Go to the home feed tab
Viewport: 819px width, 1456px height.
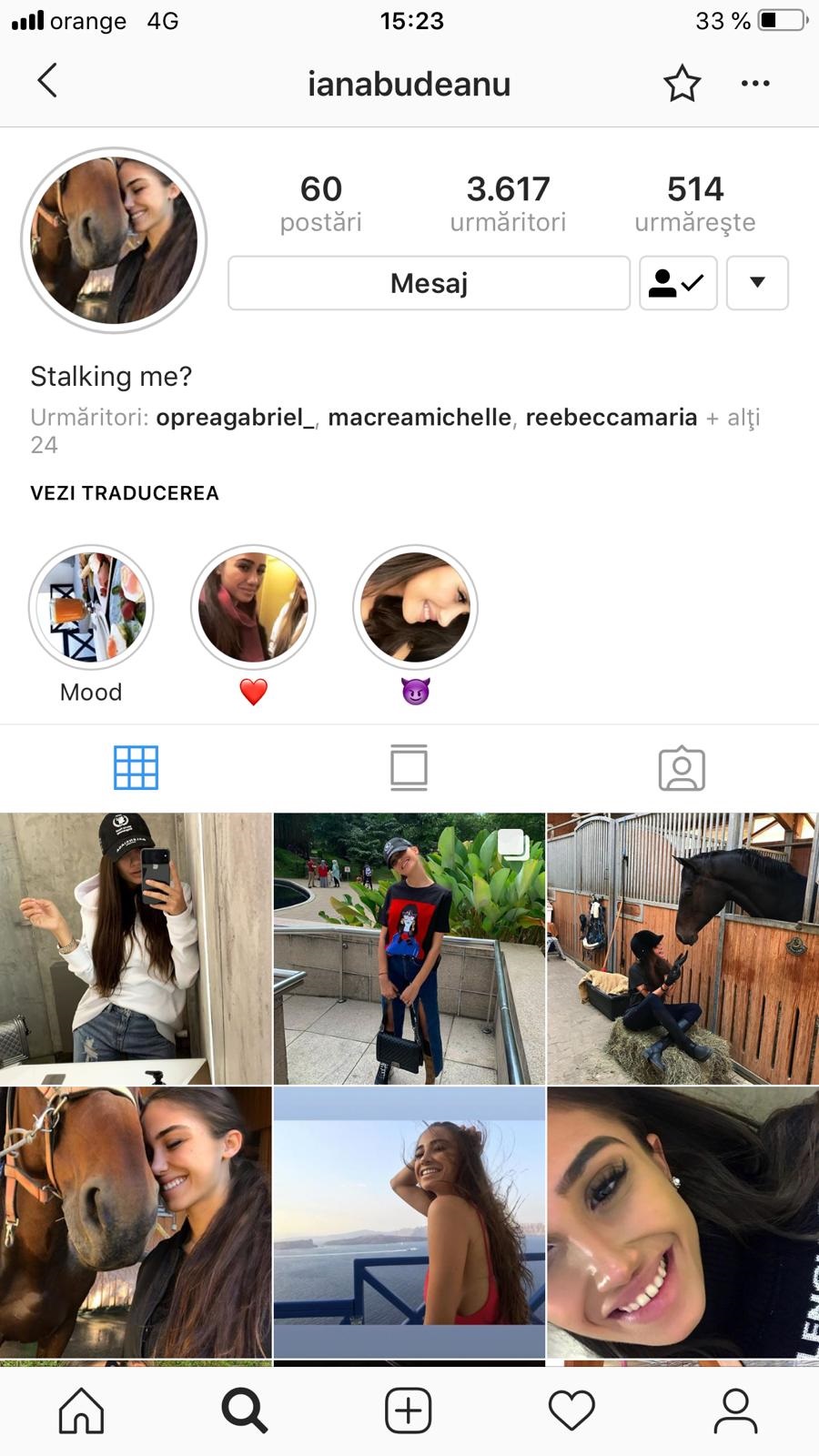82,1410
